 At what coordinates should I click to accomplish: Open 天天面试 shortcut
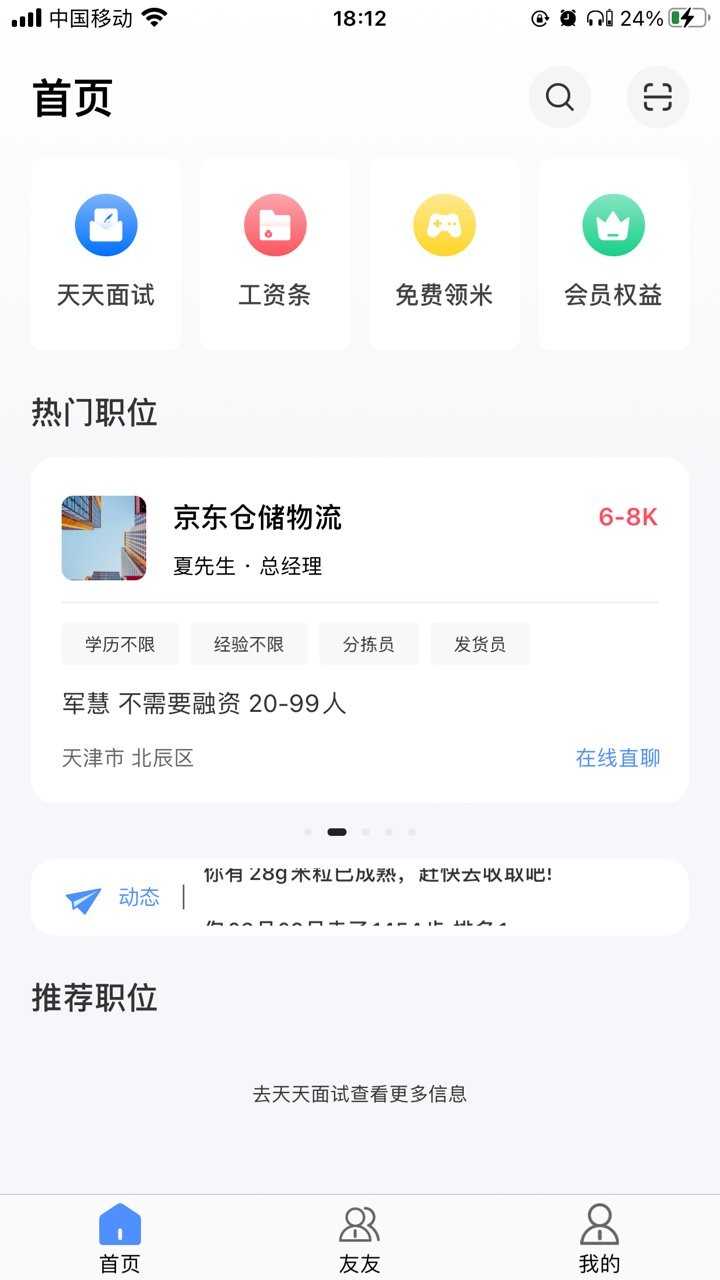click(x=106, y=253)
